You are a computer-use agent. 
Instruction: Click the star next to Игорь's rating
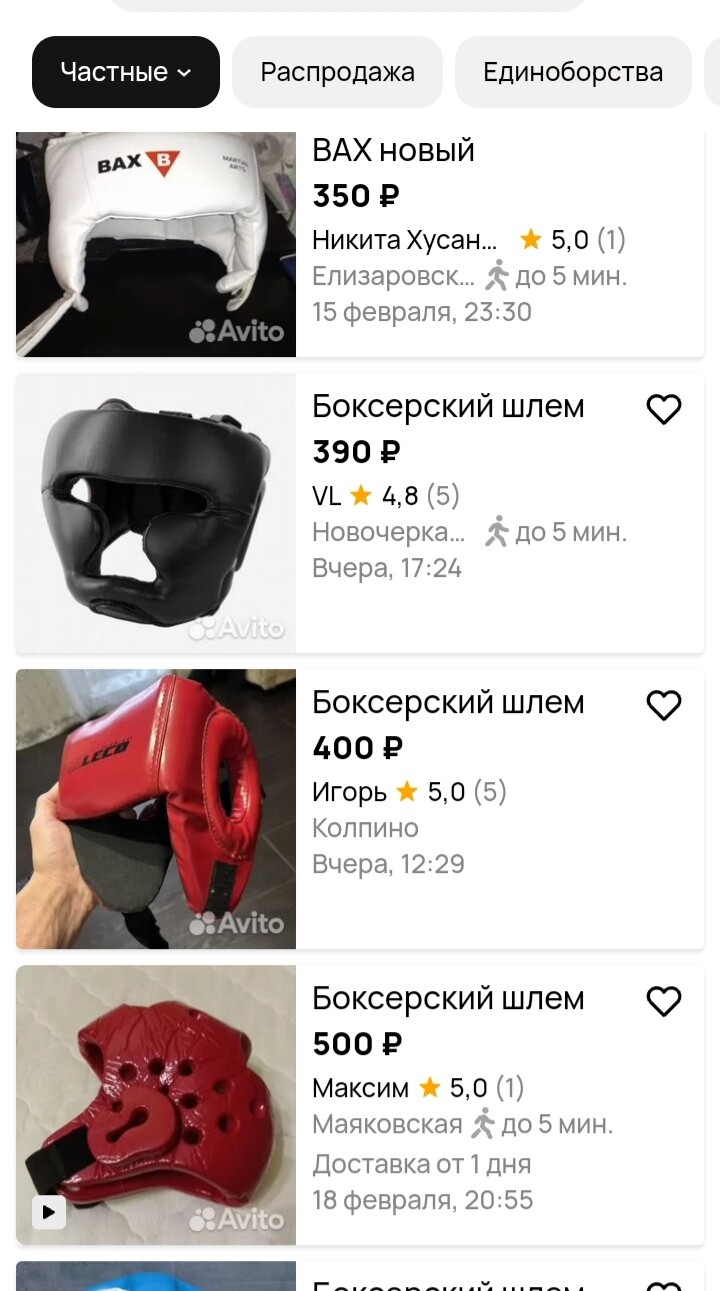[x=406, y=790]
